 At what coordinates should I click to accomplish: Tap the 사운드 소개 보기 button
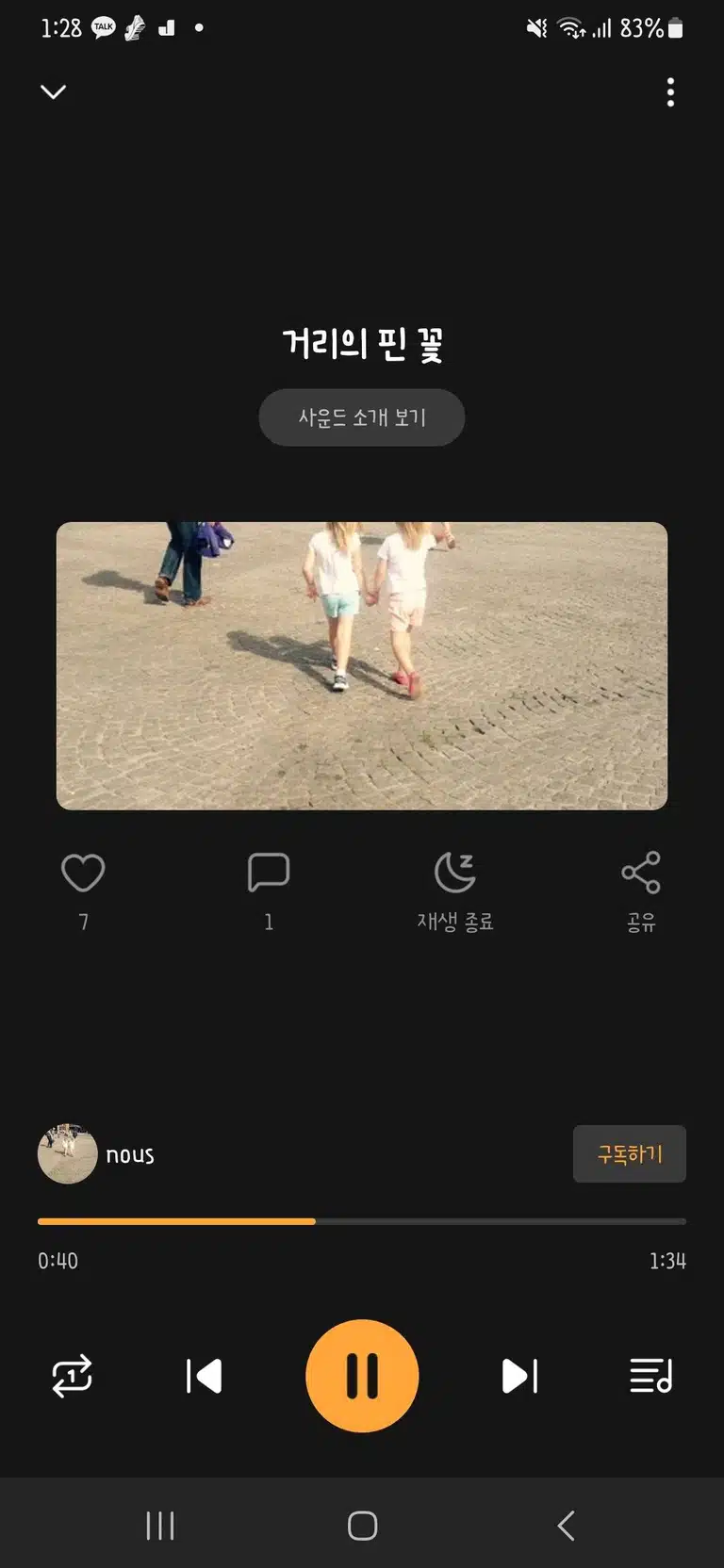(362, 417)
